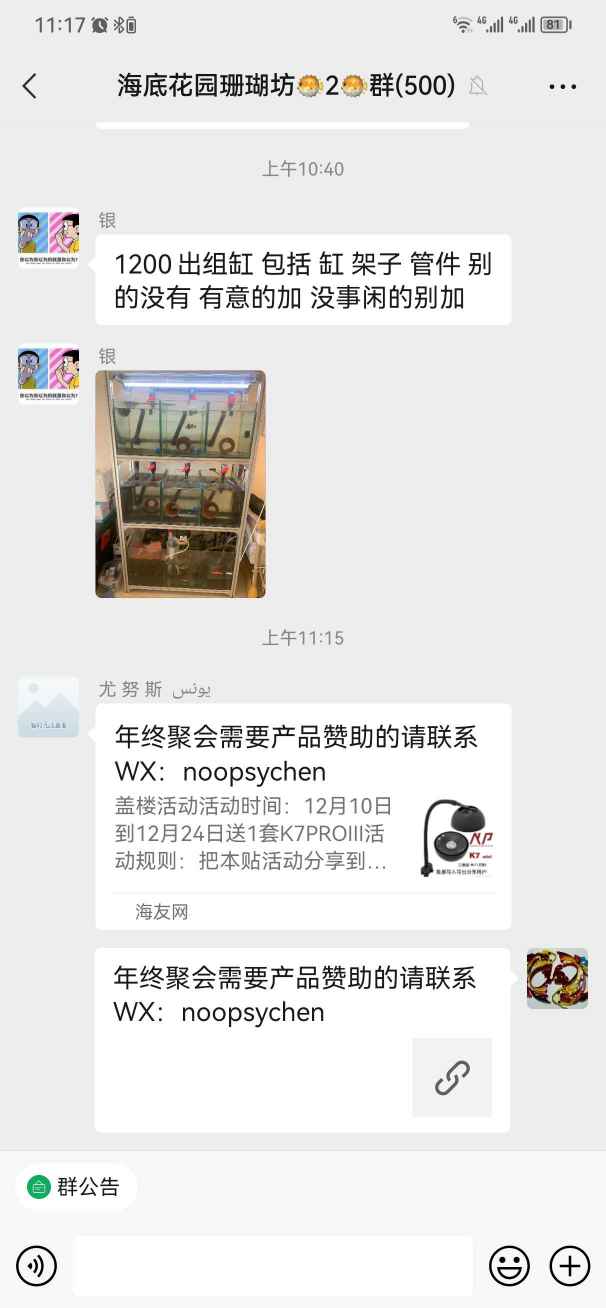This screenshot has height=1308, width=606.
Task: View 银's avatar beside the 1200 出组缸 message
Action: [x=48, y=239]
